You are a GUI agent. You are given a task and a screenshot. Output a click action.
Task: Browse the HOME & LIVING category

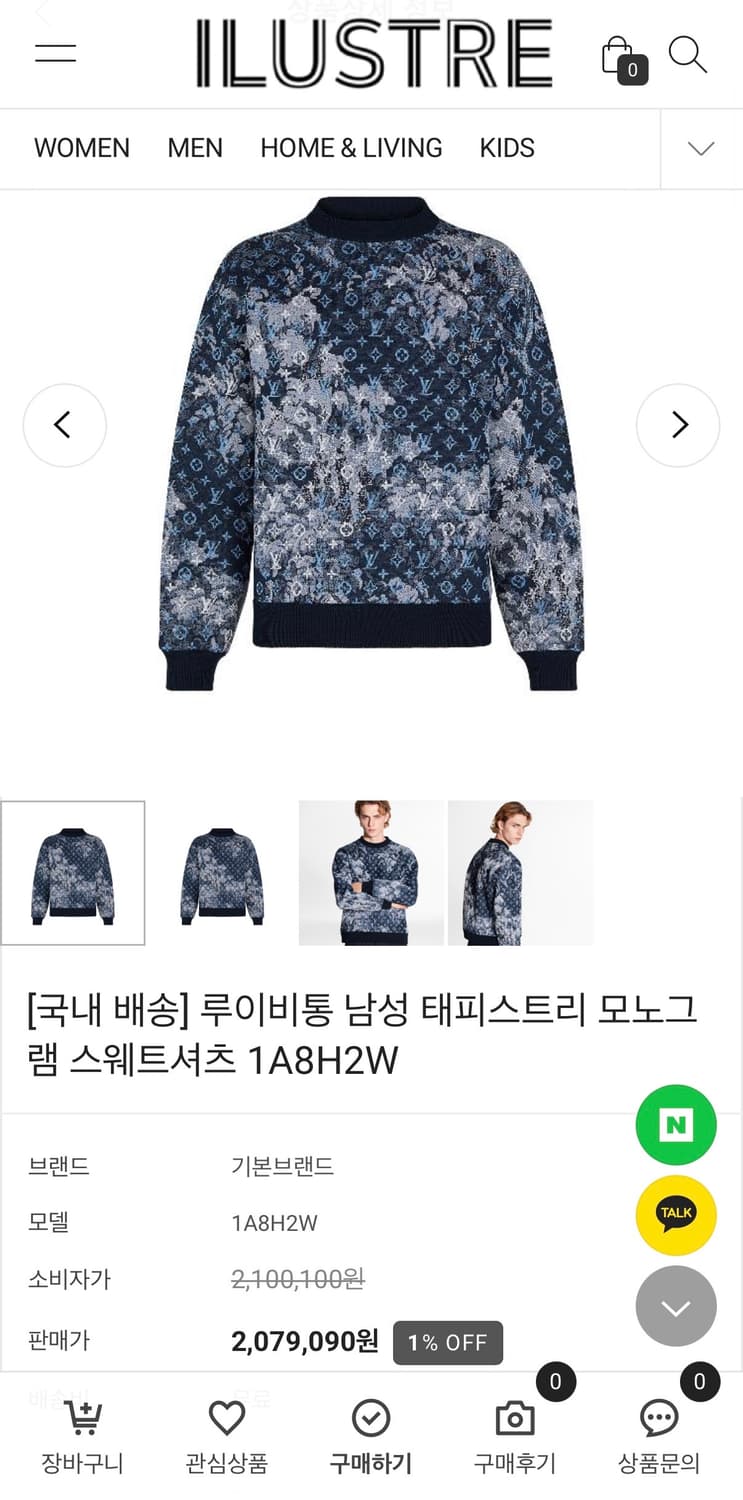(x=351, y=148)
